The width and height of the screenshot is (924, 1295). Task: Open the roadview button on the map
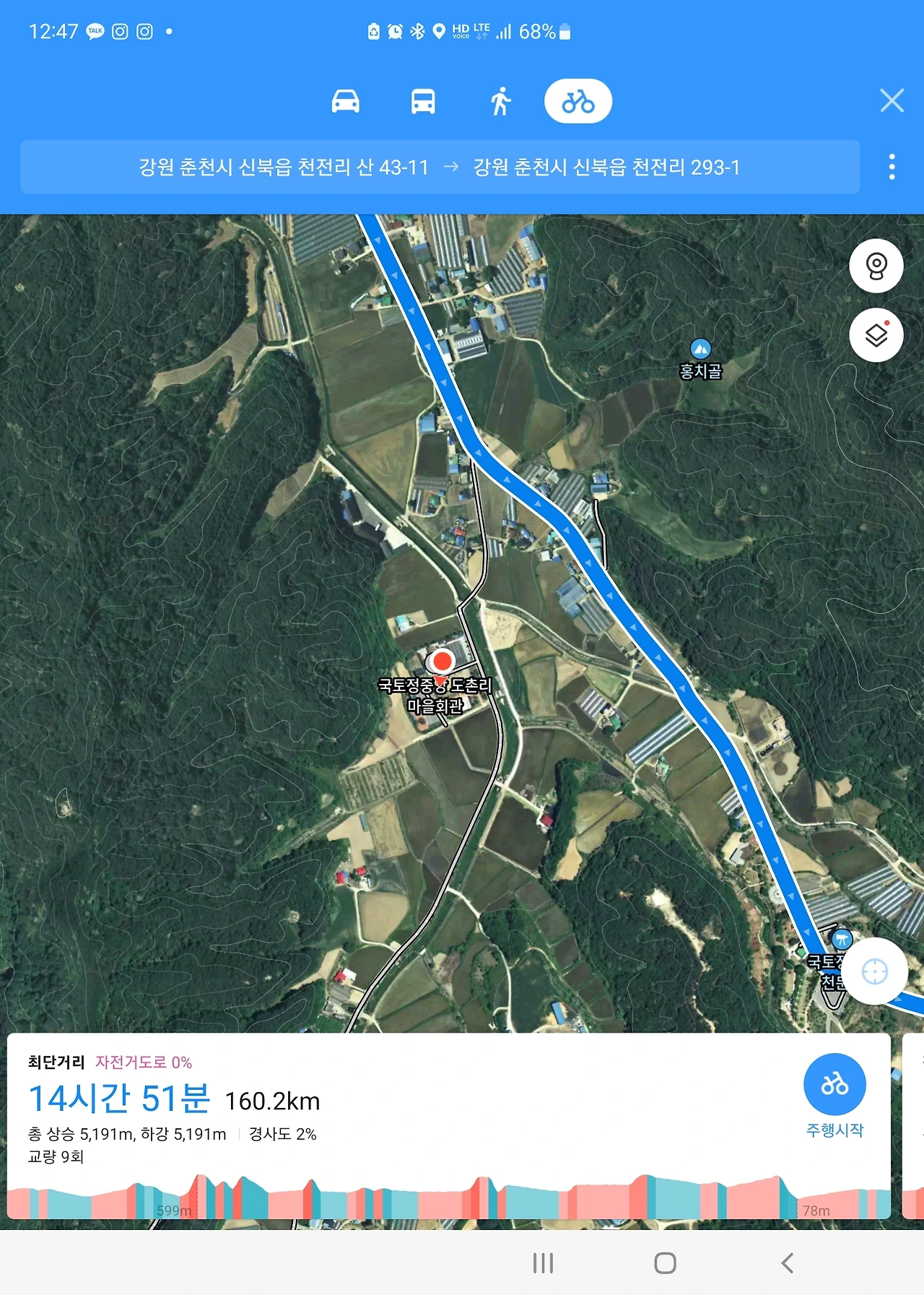pos(876,266)
